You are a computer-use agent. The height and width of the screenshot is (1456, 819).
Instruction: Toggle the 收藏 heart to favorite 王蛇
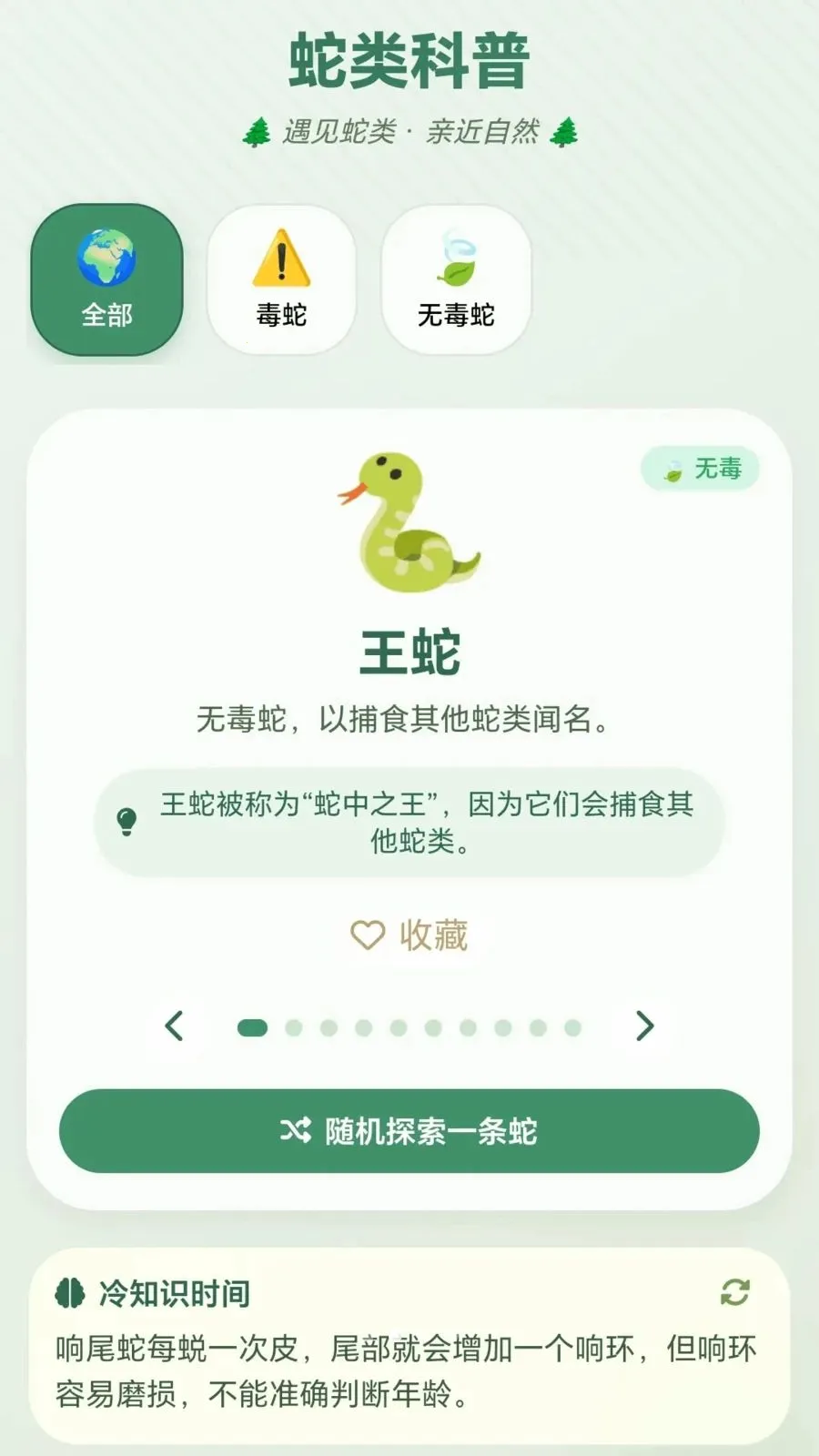pyautogui.click(x=369, y=932)
